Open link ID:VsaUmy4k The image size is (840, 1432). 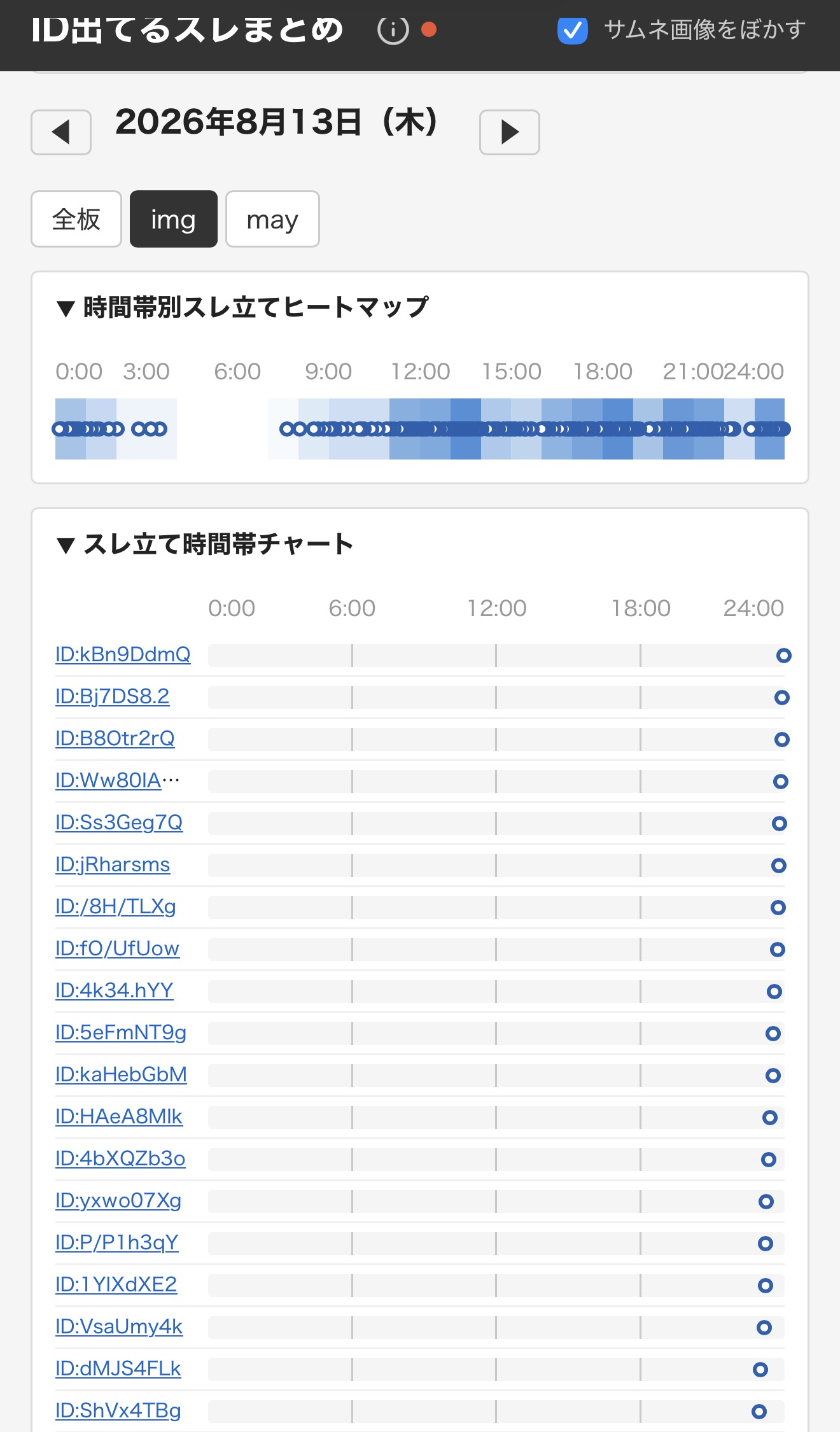pos(119,1326)
